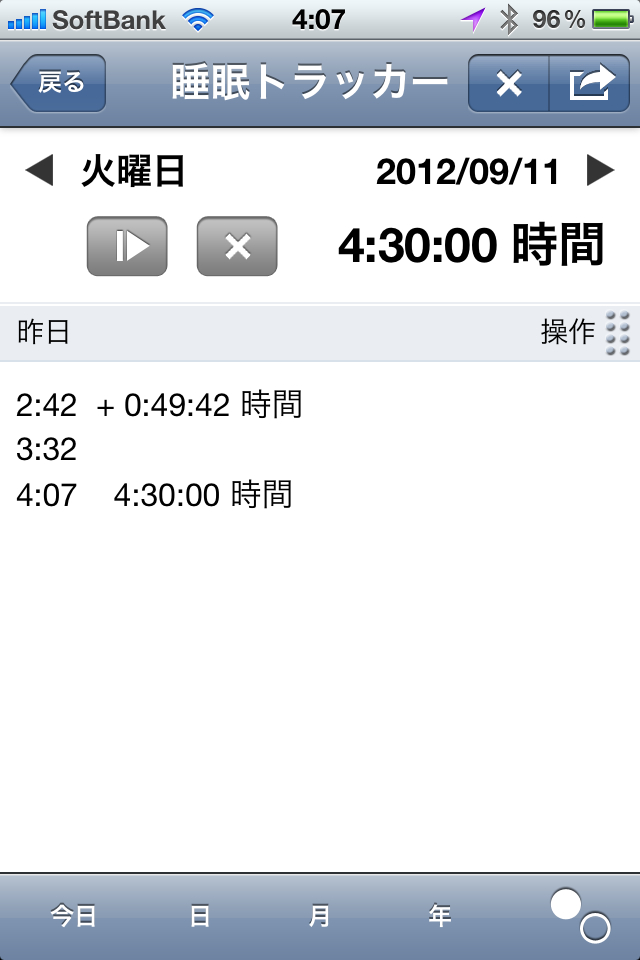
Task: Switch to the 月 tab
Action: (319, 915)
